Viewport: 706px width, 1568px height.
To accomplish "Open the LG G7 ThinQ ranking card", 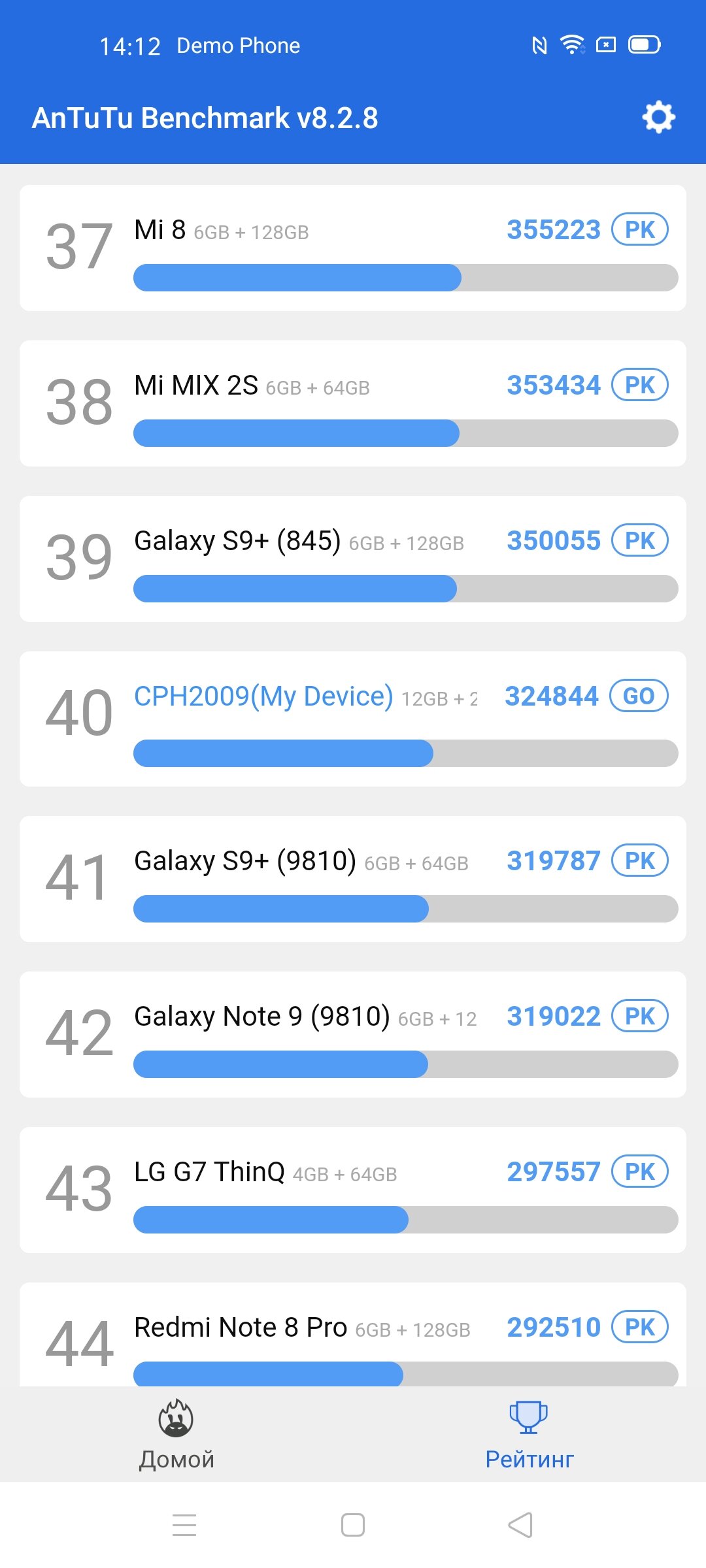I will click(353, 1190).
